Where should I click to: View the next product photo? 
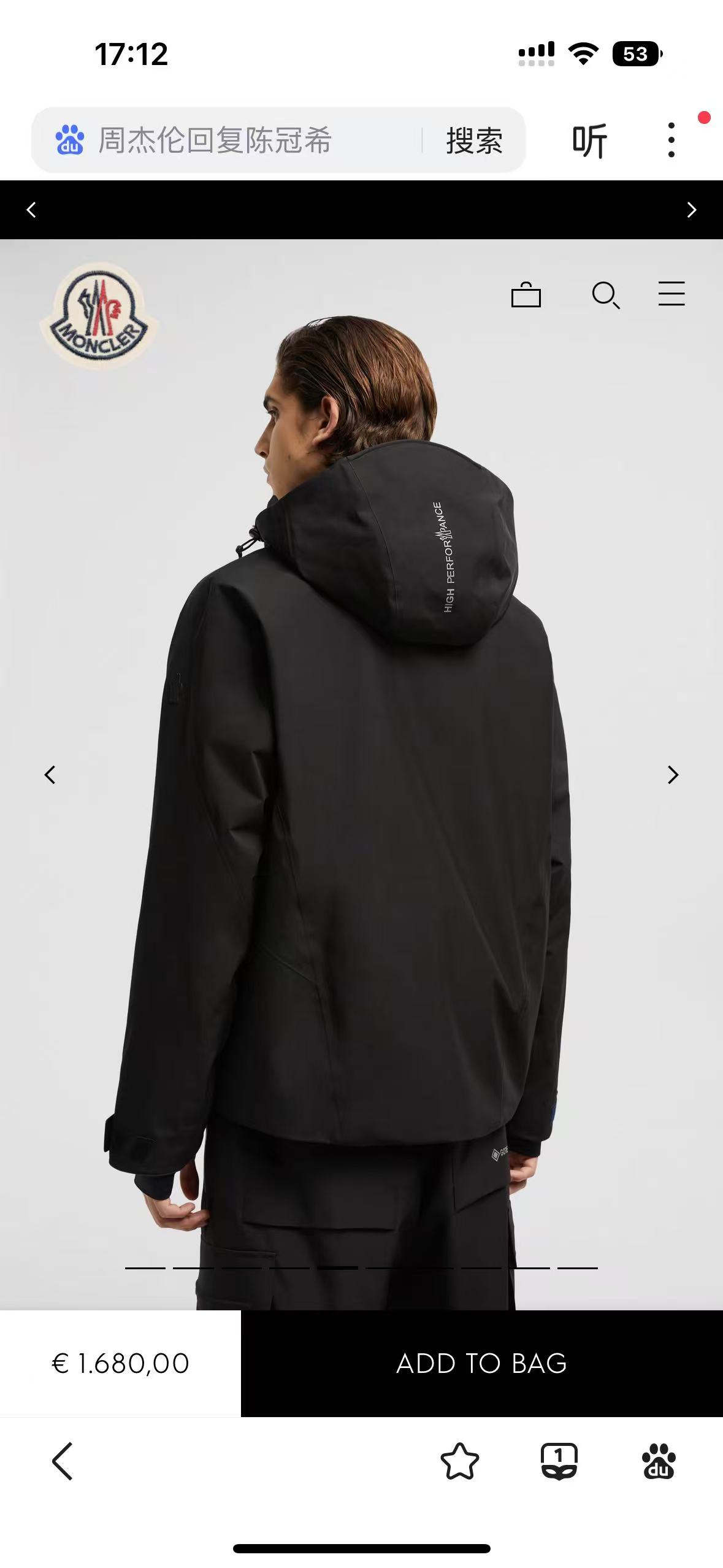coord(673,775)
